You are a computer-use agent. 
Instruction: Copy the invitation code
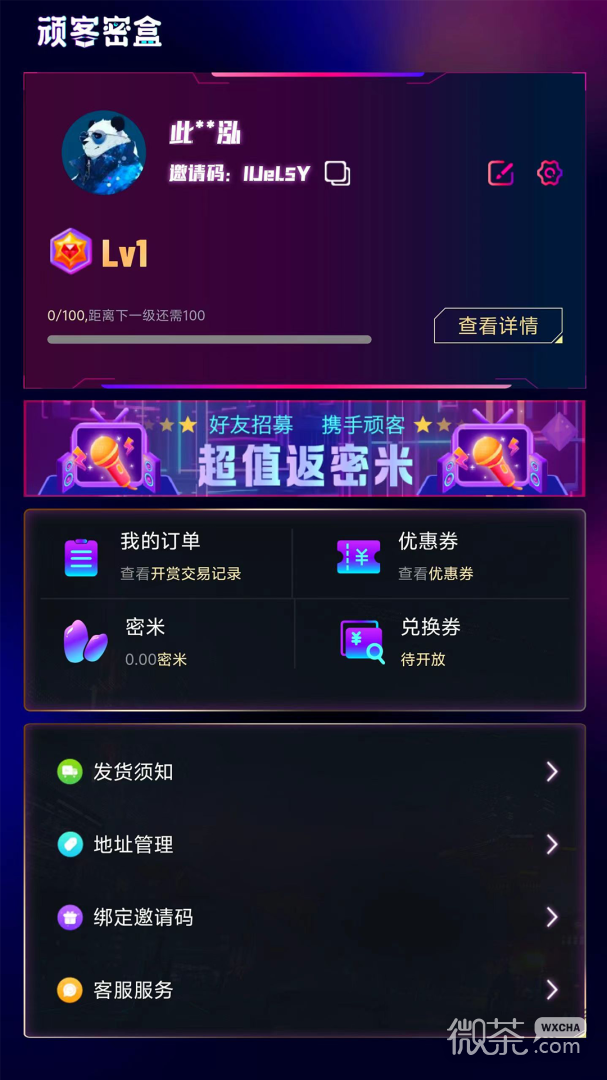point(338,174)
